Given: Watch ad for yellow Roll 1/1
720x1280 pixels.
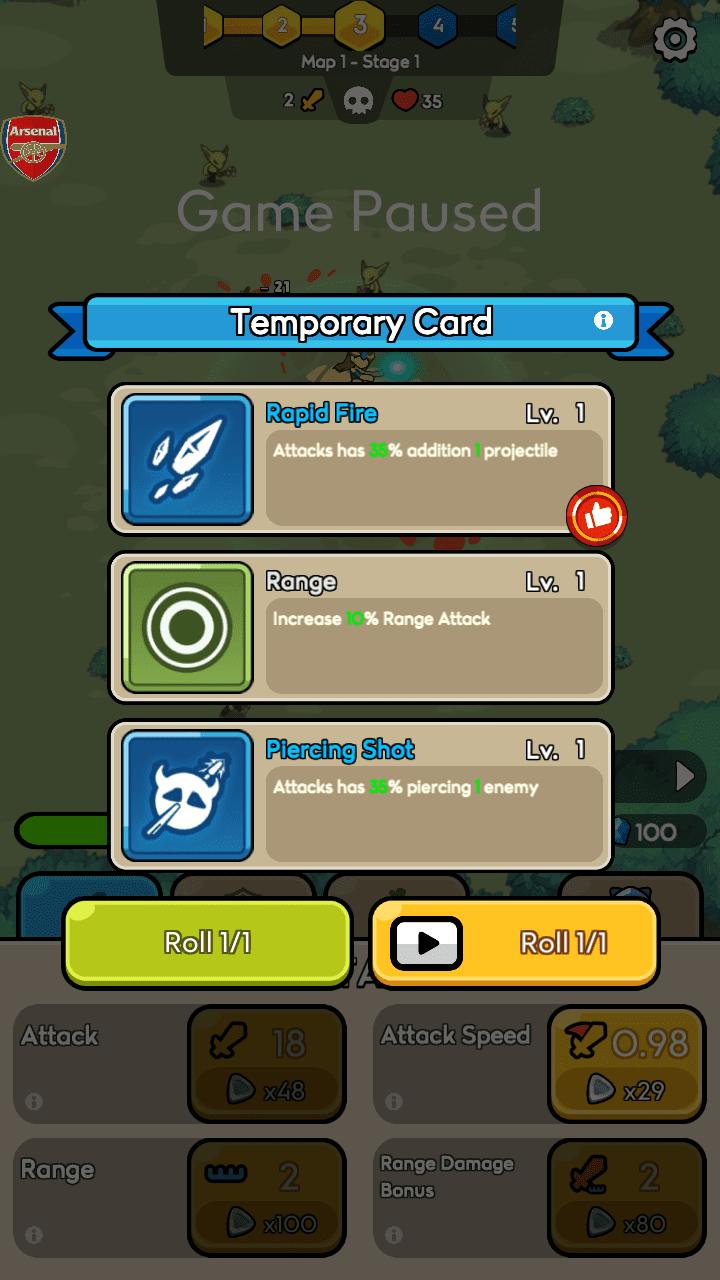Looking at the screenshot, I should 514,943.
